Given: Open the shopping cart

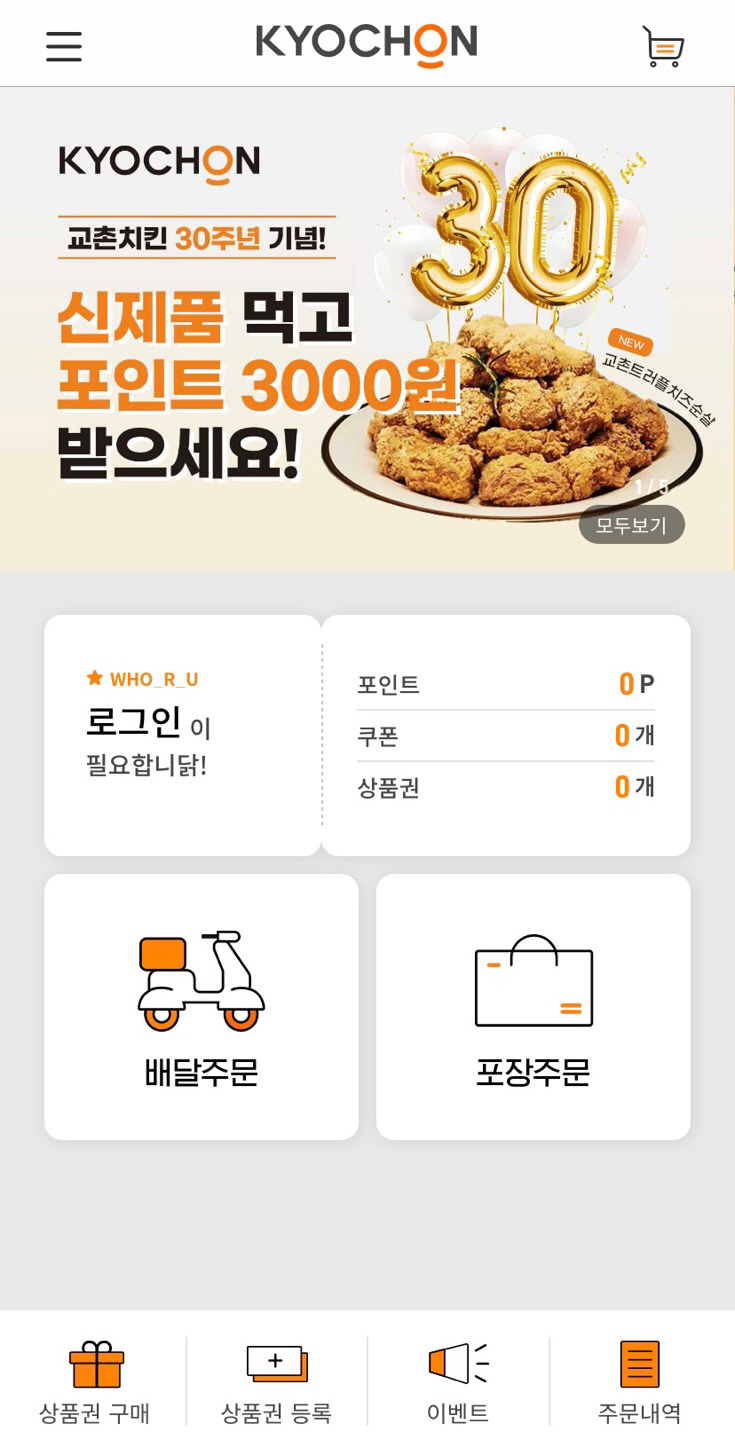Looking at the screenshot, I should [x=663, y=46].
